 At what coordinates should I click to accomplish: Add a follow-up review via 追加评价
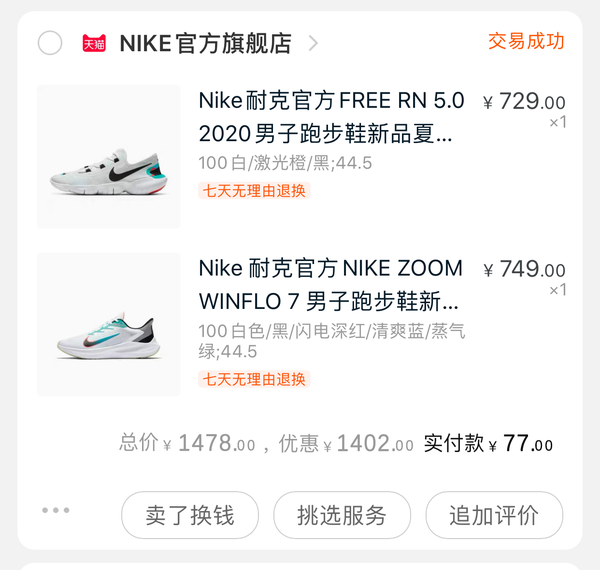(494, 515)
